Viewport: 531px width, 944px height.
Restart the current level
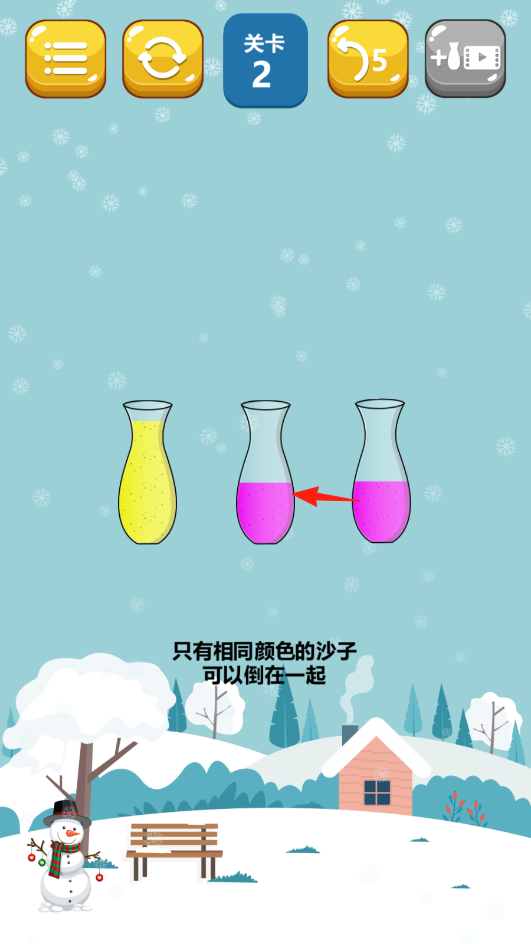(163, 58)
